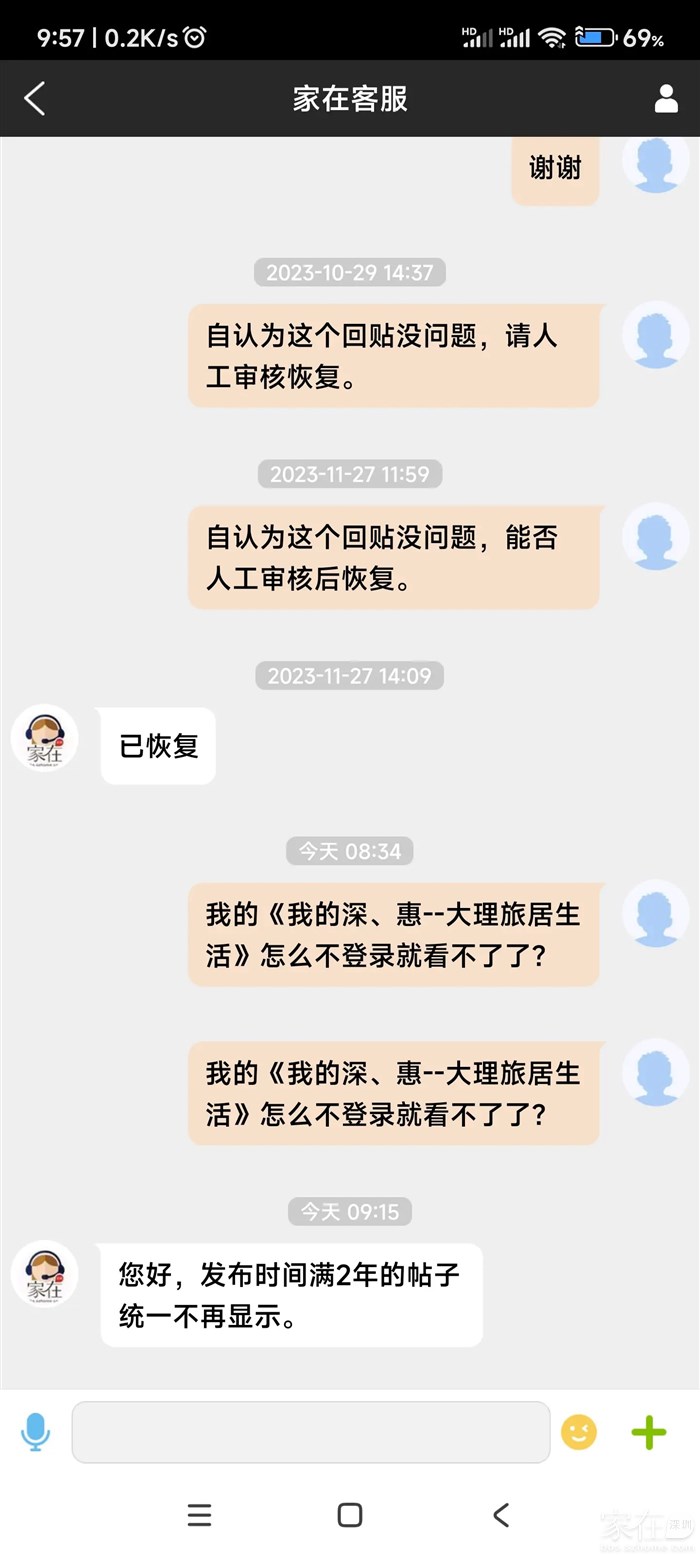Open the profile icon in the header
The height and width of the screenshot is (1555, 700).
pos(666,99)
